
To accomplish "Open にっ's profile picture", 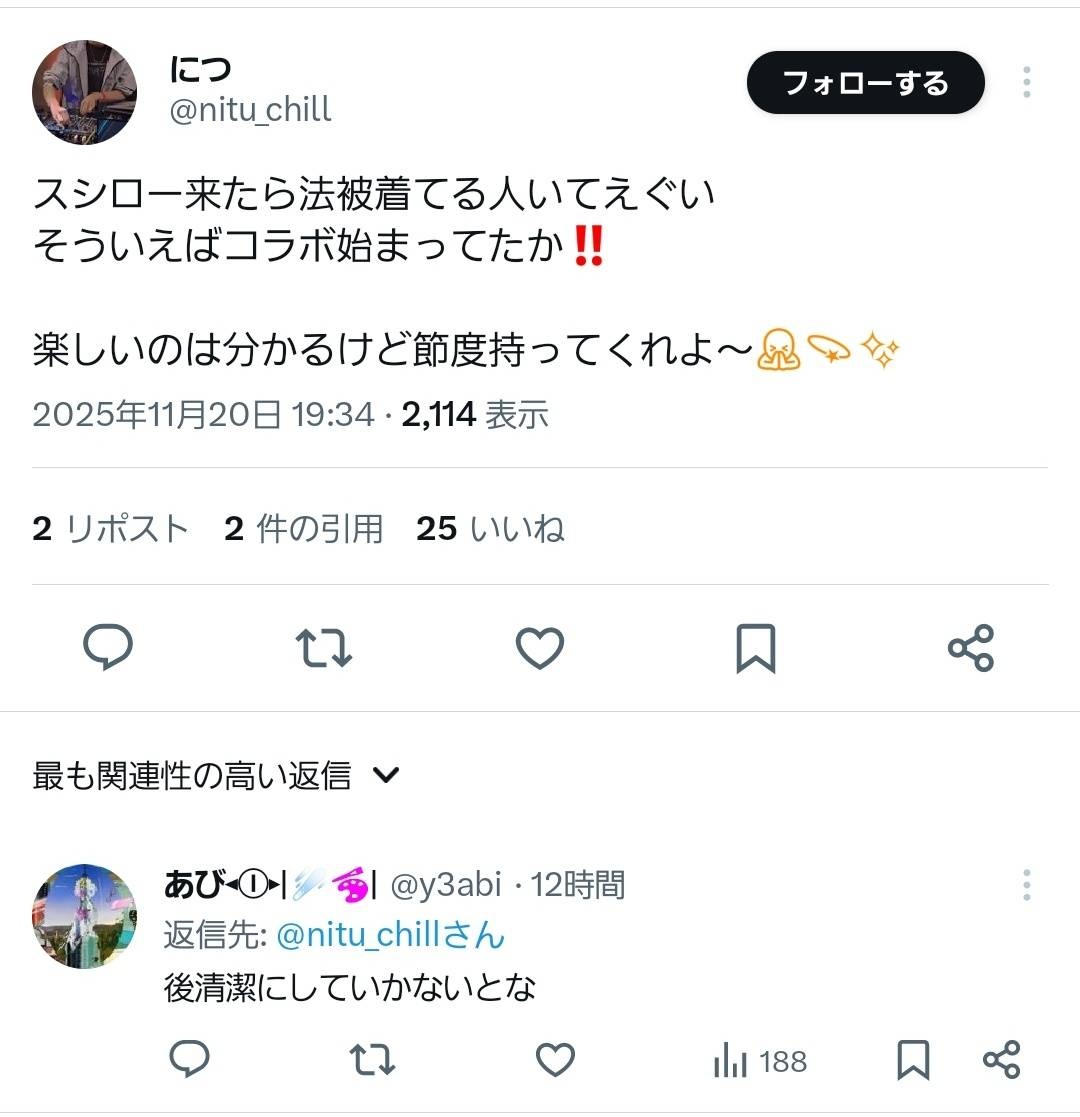I will pos(84,93).
